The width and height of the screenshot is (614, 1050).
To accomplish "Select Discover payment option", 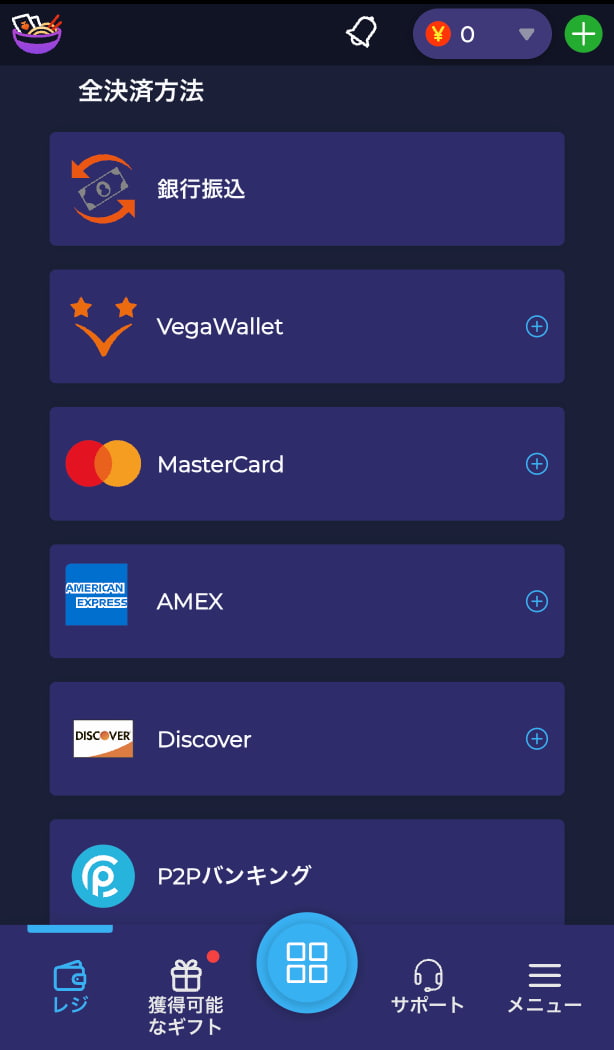I will click(x=306, y=739).
